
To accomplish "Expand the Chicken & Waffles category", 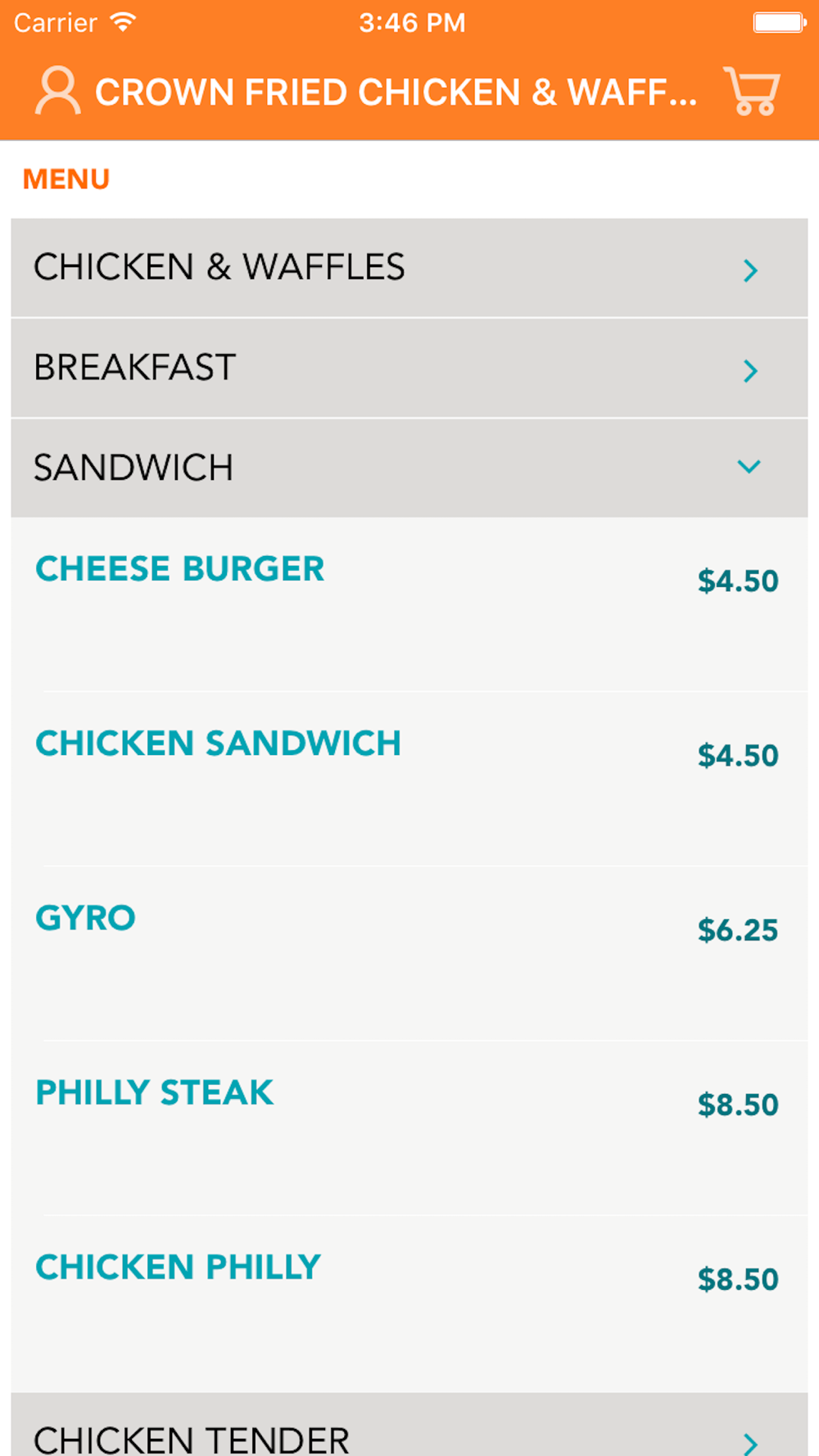I will pos(409,268).
